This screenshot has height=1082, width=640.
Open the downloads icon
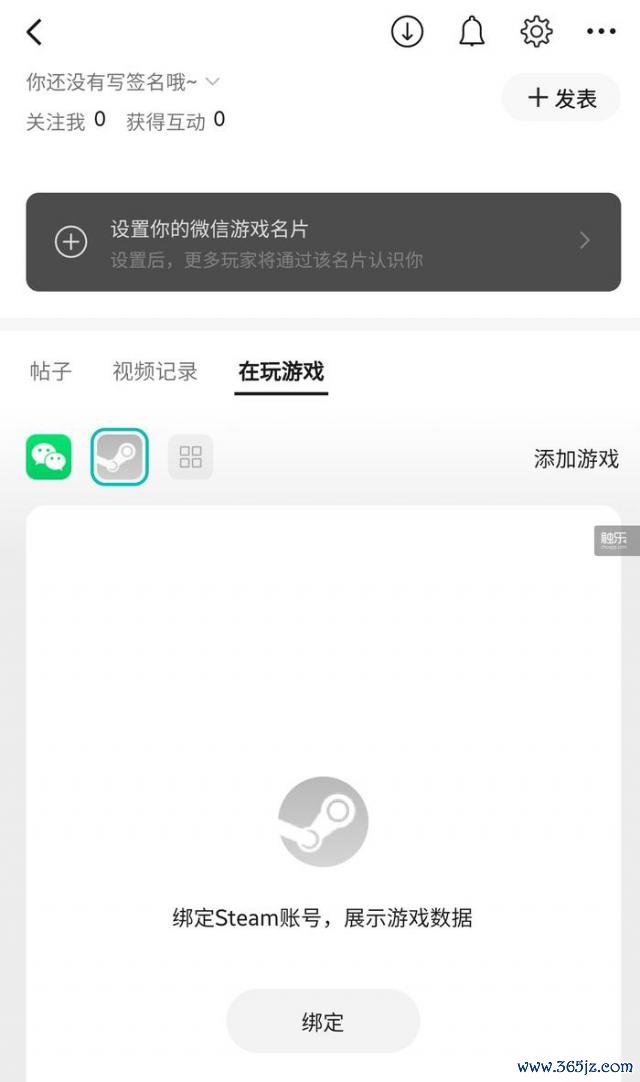[x=407, y=32]
